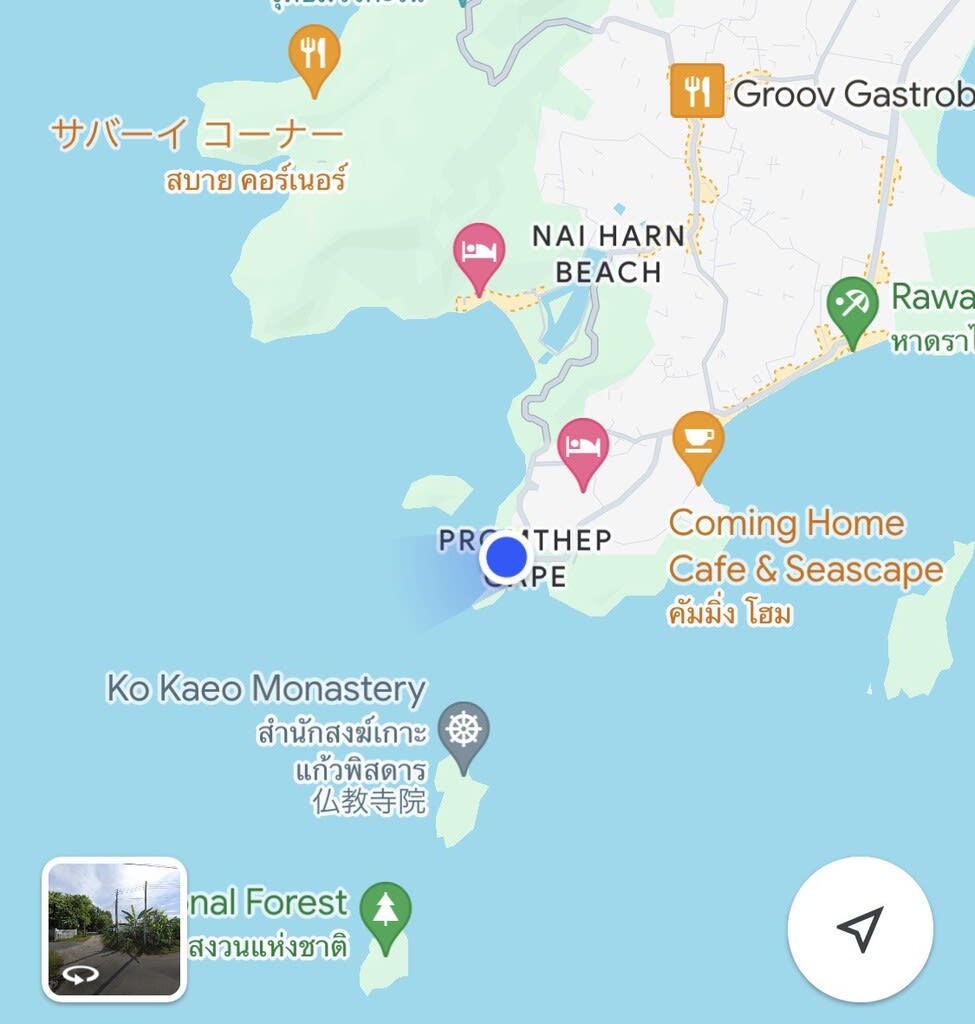The width and height of the screenshot is (975, 1024).
Task: Open the National Forest tree marker
Action: click(385, 911)
